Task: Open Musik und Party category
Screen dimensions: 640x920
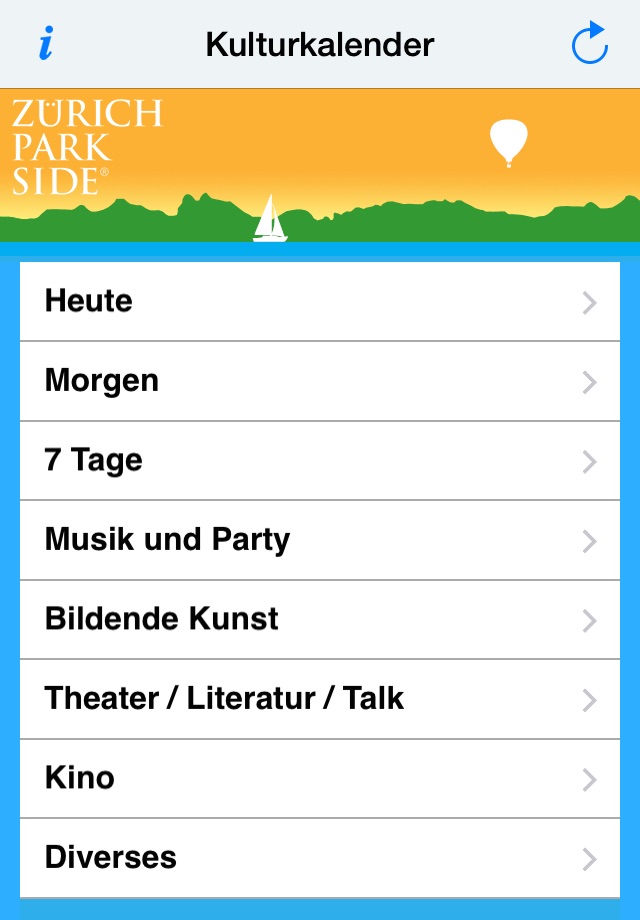Action: [x=320, y=540]
